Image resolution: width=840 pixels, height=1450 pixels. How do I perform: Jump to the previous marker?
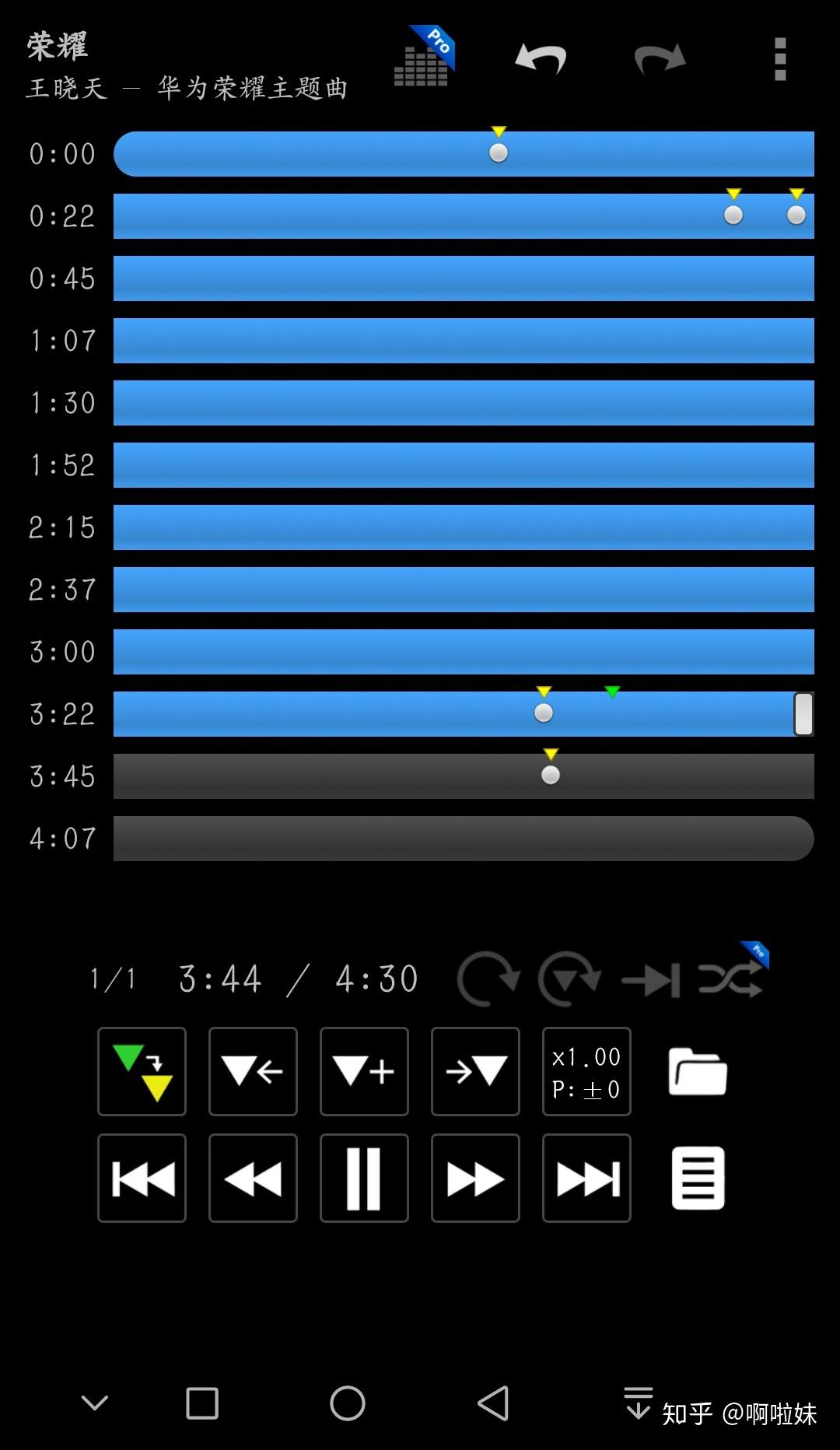[x=253, y=1072]
